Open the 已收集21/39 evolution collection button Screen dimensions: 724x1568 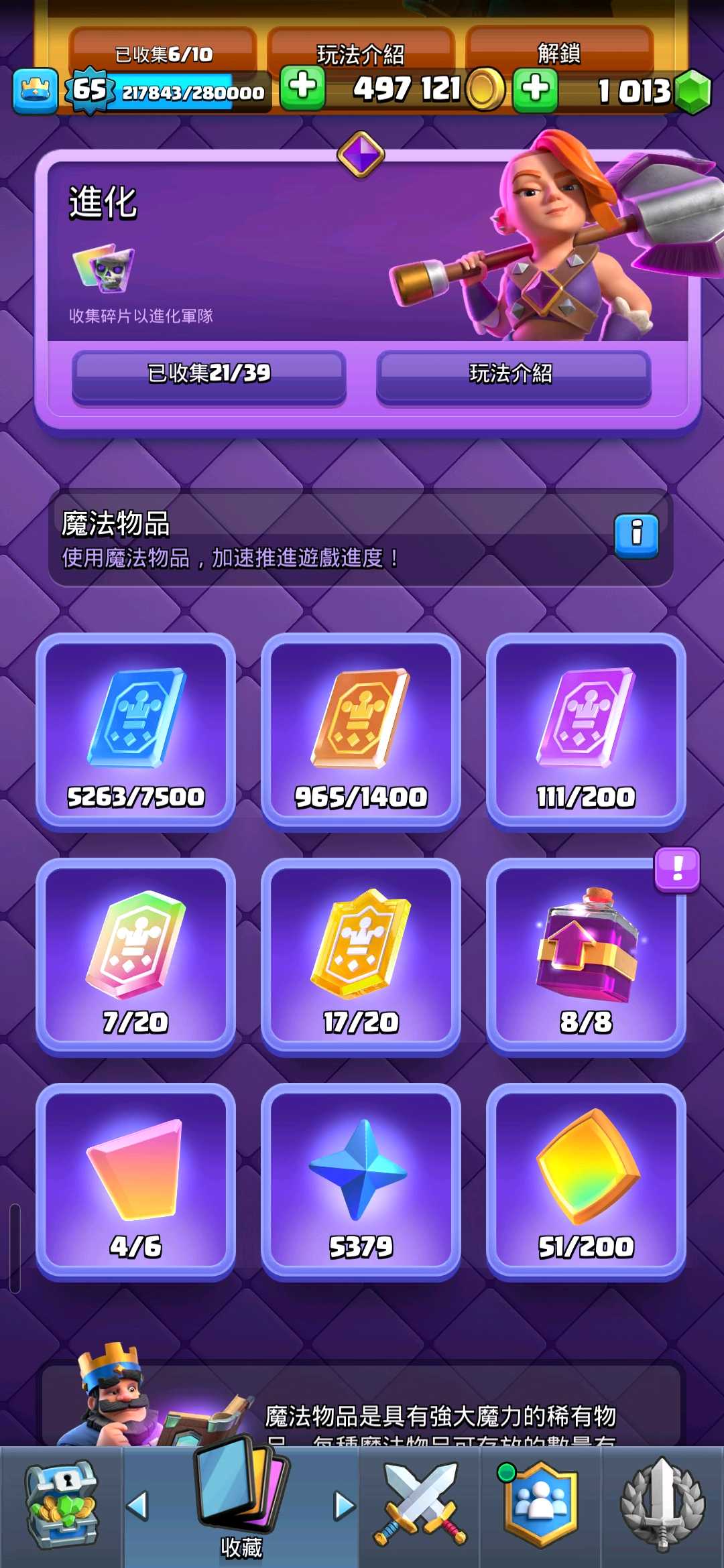(208, 373)
